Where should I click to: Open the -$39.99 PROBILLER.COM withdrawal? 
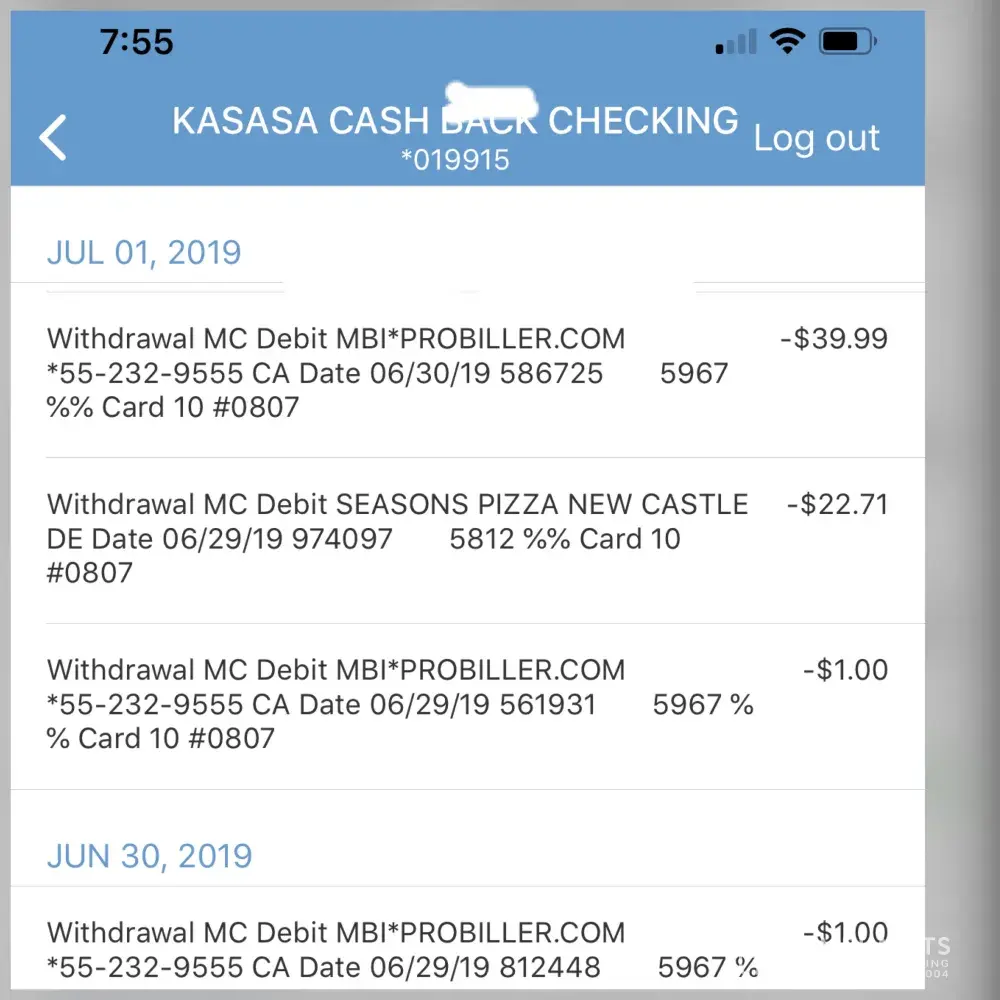pyautogui.click(x=466, y=373)
